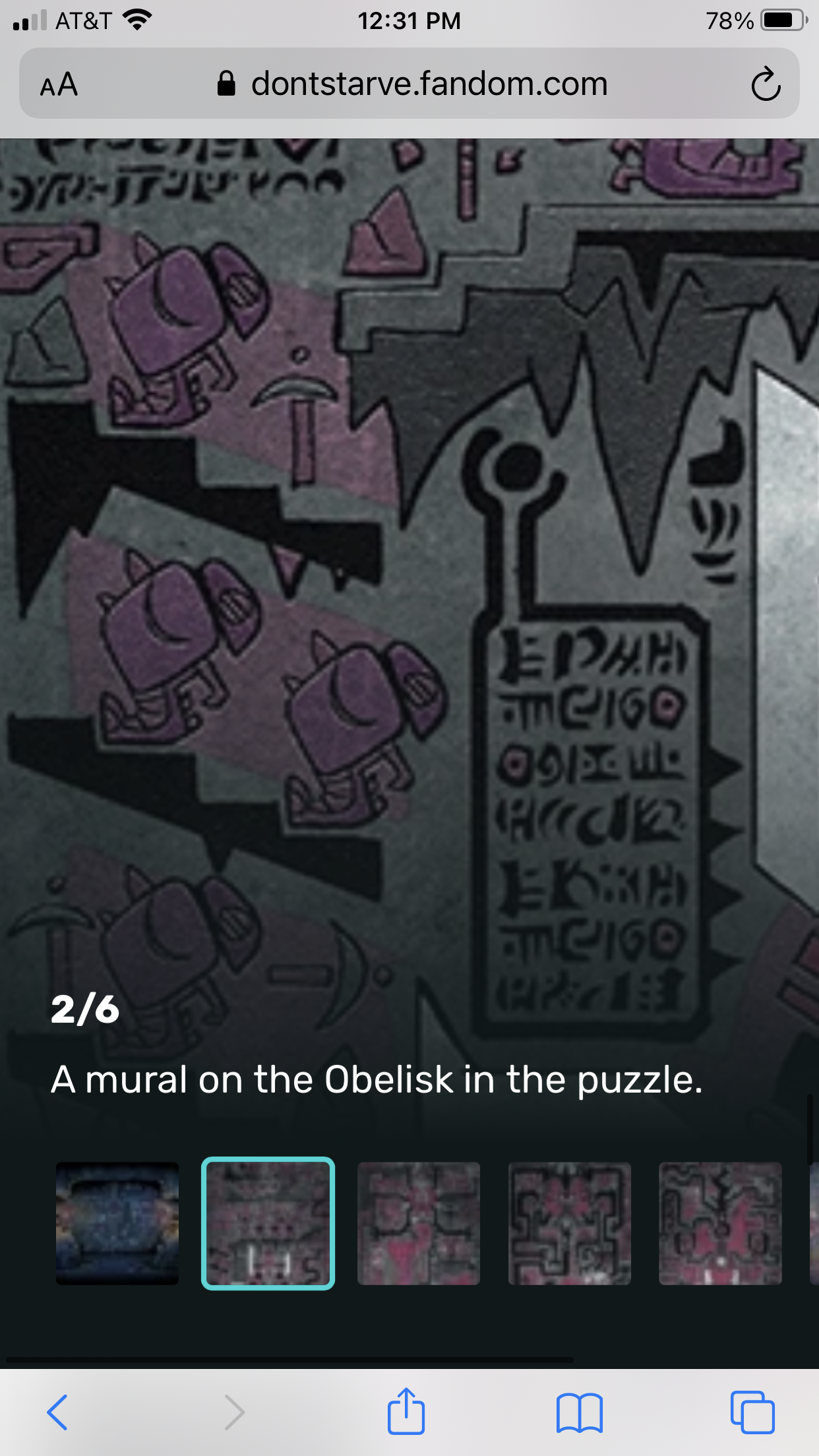Open the Safari share sheet
This screenshot has height=1456, width=819.
pos(406,1412)
